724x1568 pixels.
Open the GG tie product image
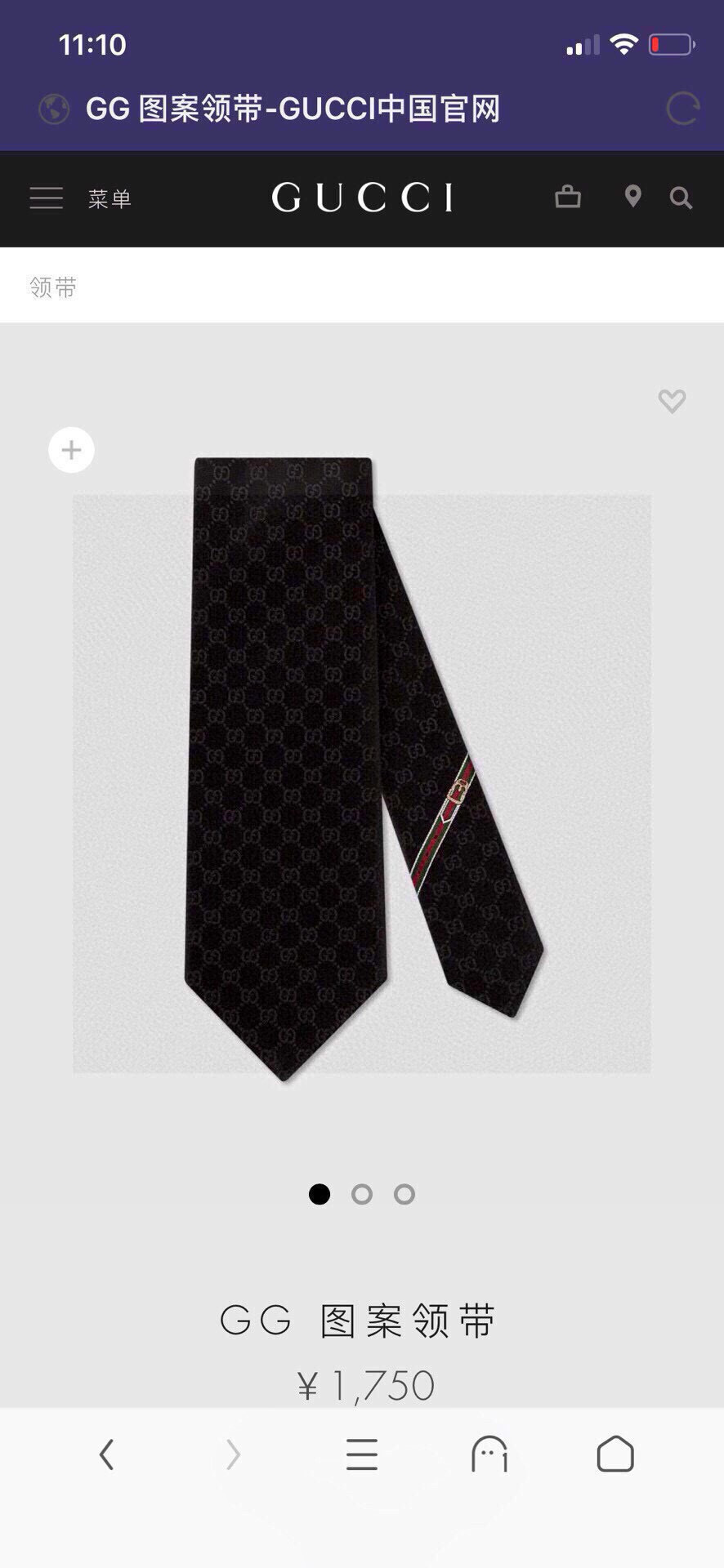pyautogui.click(x=362, y=768)
